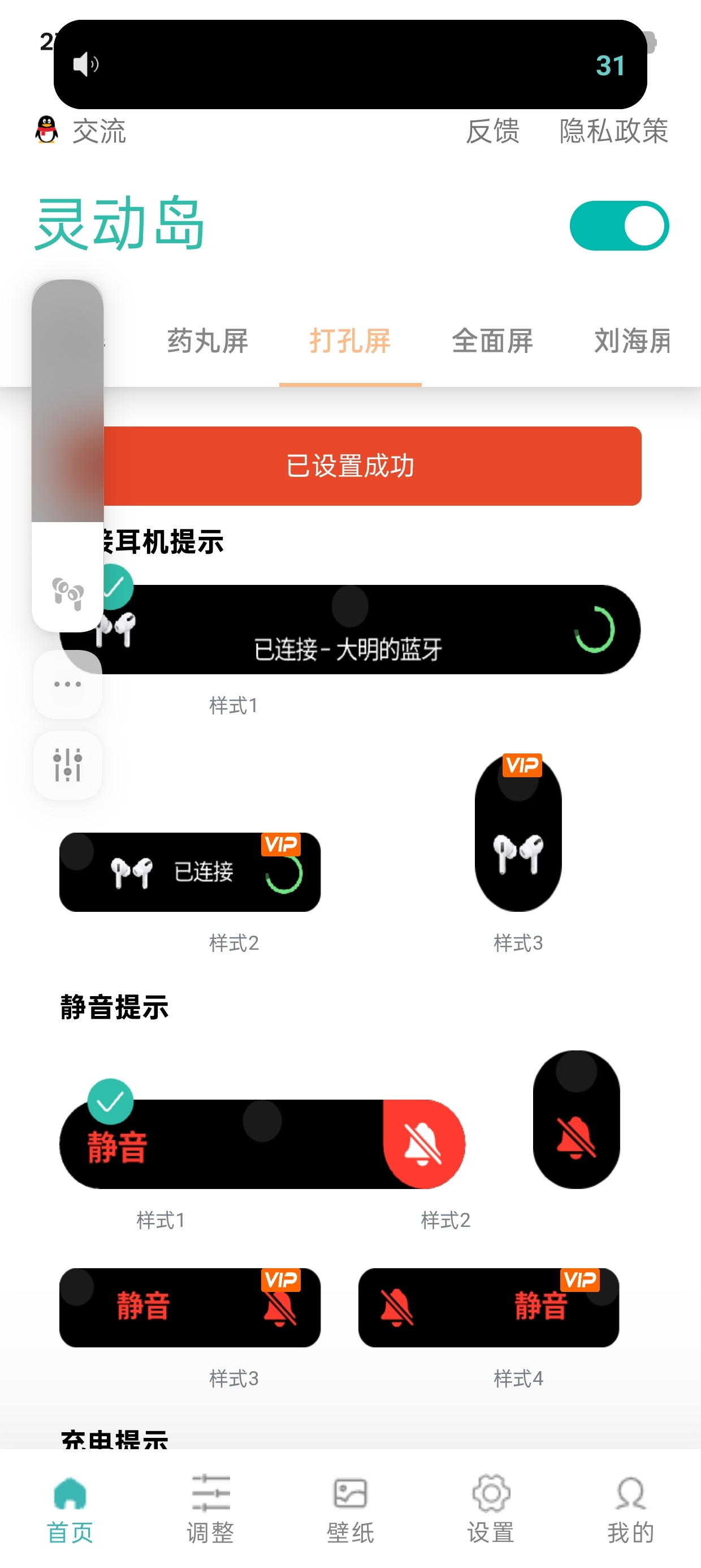Open the 反馈 feedback page

[492, 131]
